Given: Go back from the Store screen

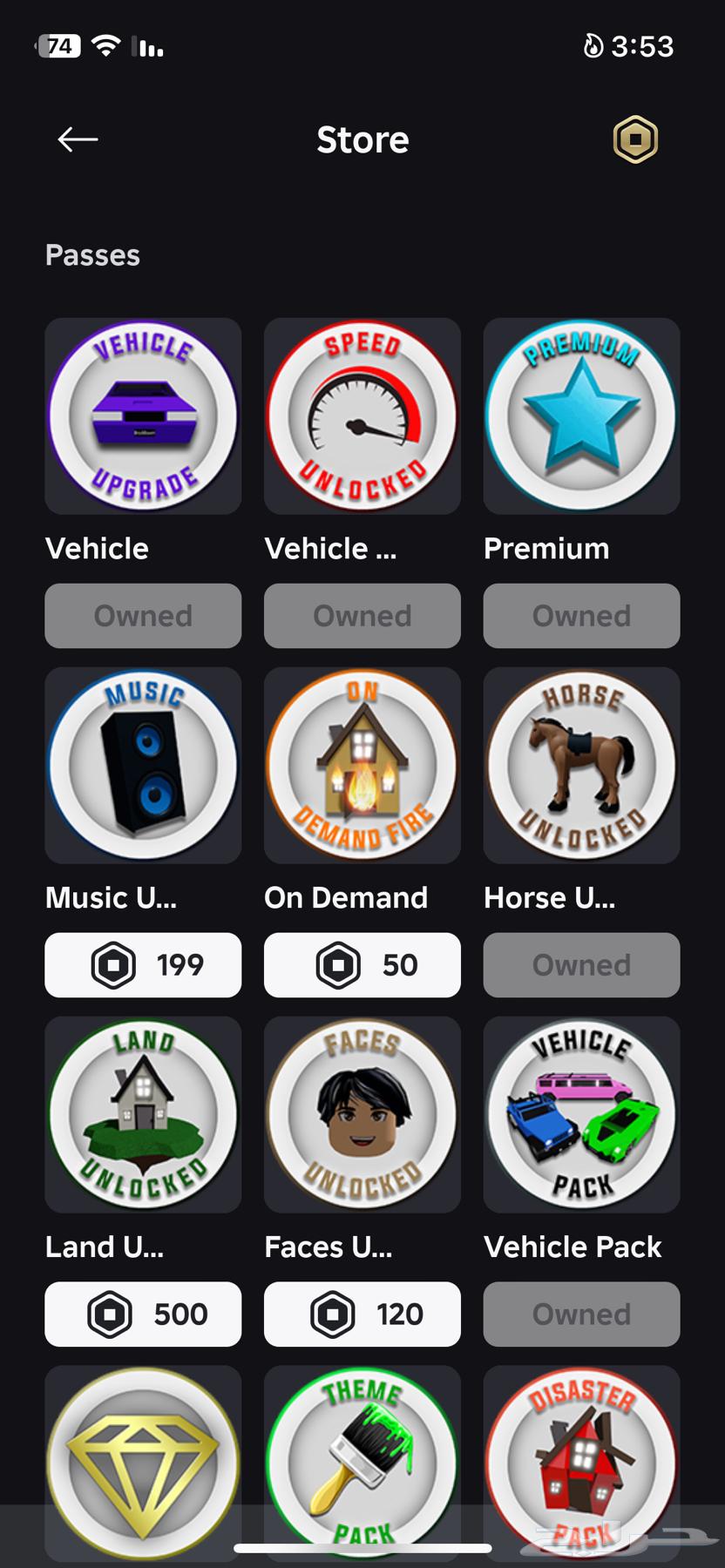Looking at the screenshot, I should click(78, 139).
